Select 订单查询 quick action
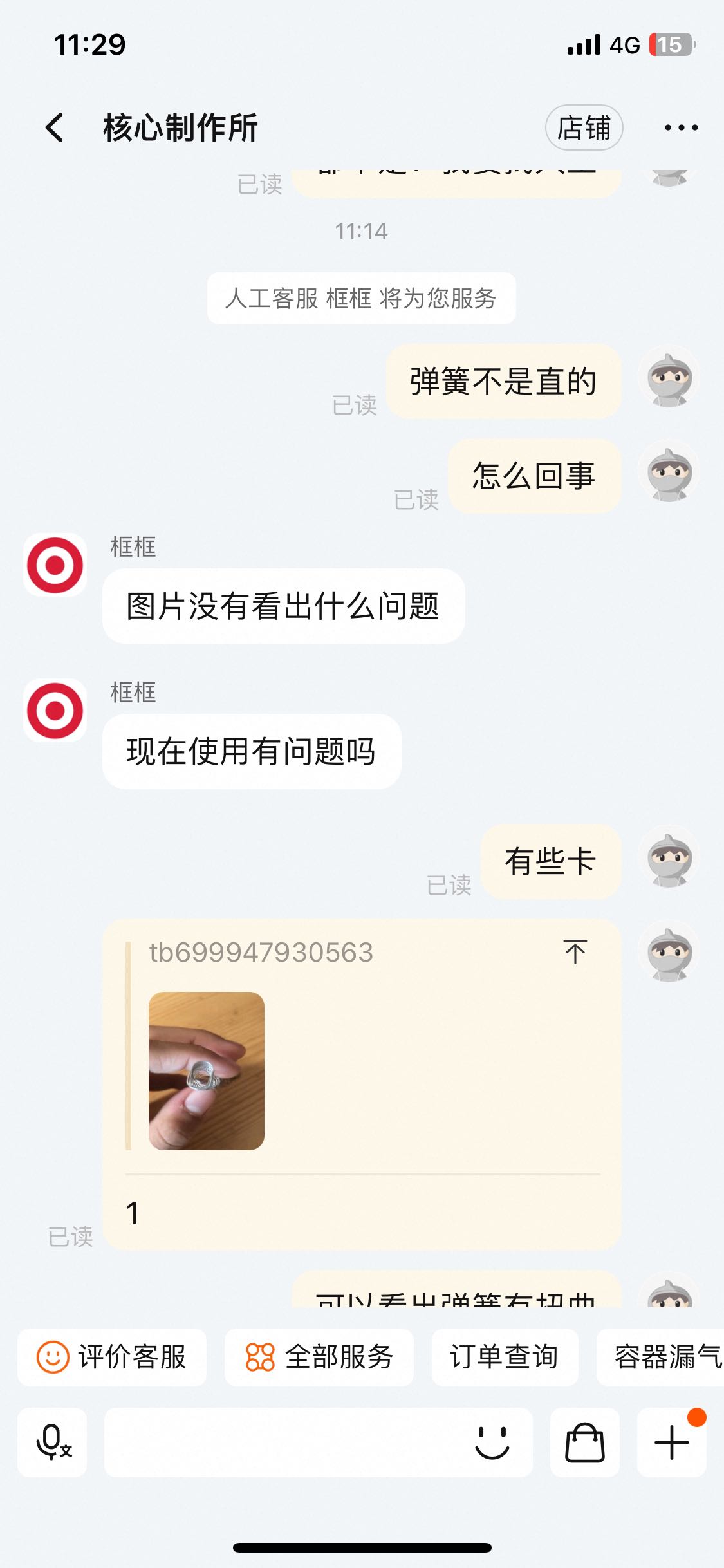 click(505, 1357)
